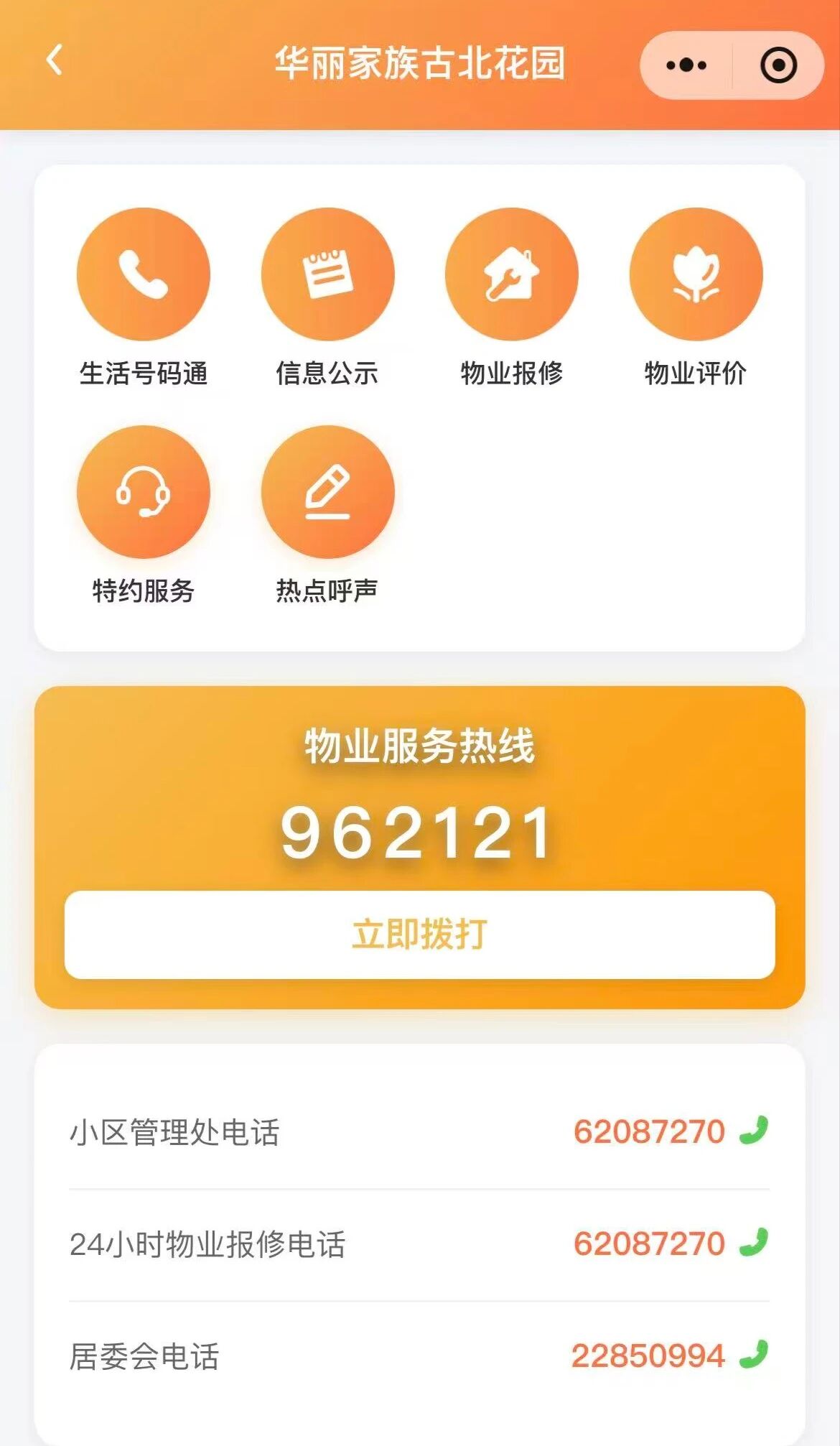Open 物业评价 property rating
The image size is (840, 1446).
(696, 274)
